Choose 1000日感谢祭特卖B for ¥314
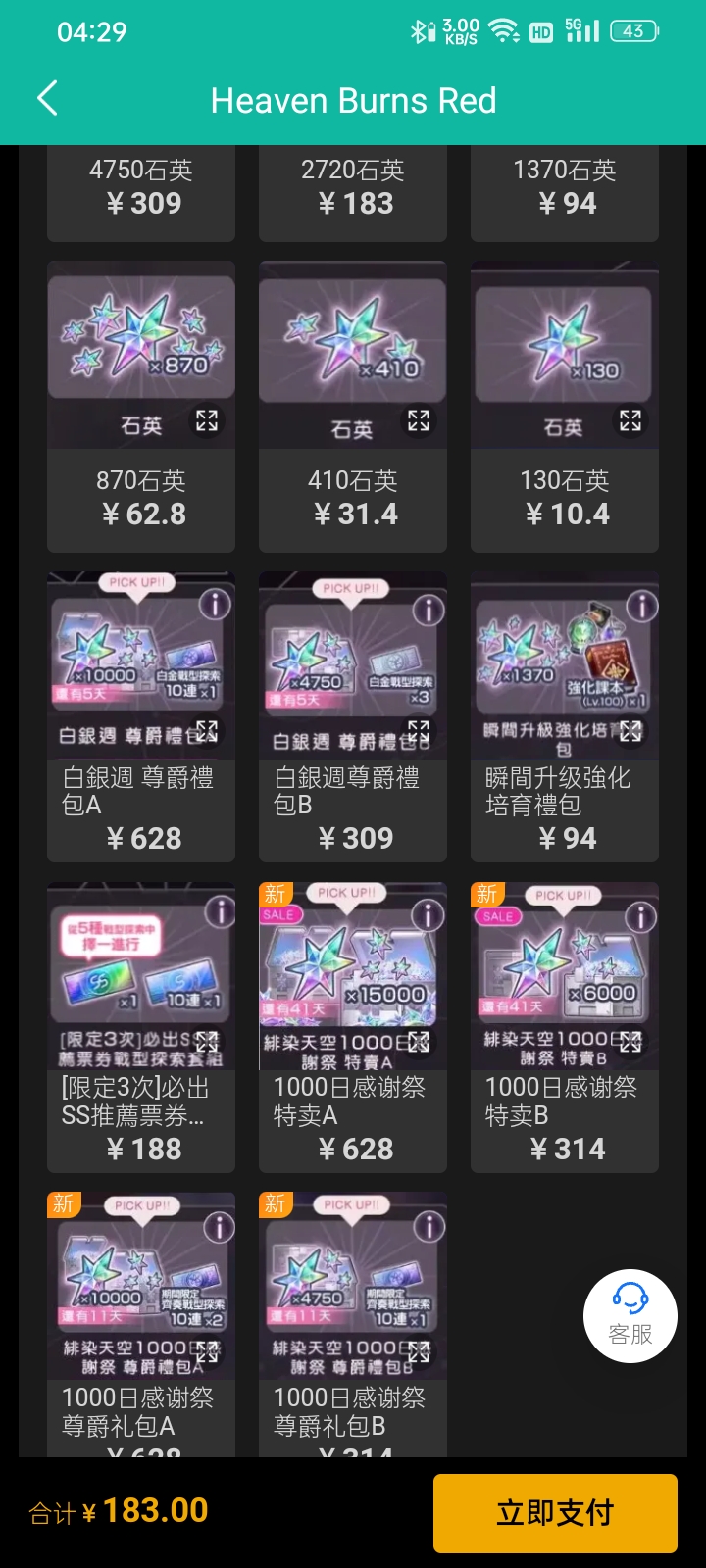 coord(565,1117)
